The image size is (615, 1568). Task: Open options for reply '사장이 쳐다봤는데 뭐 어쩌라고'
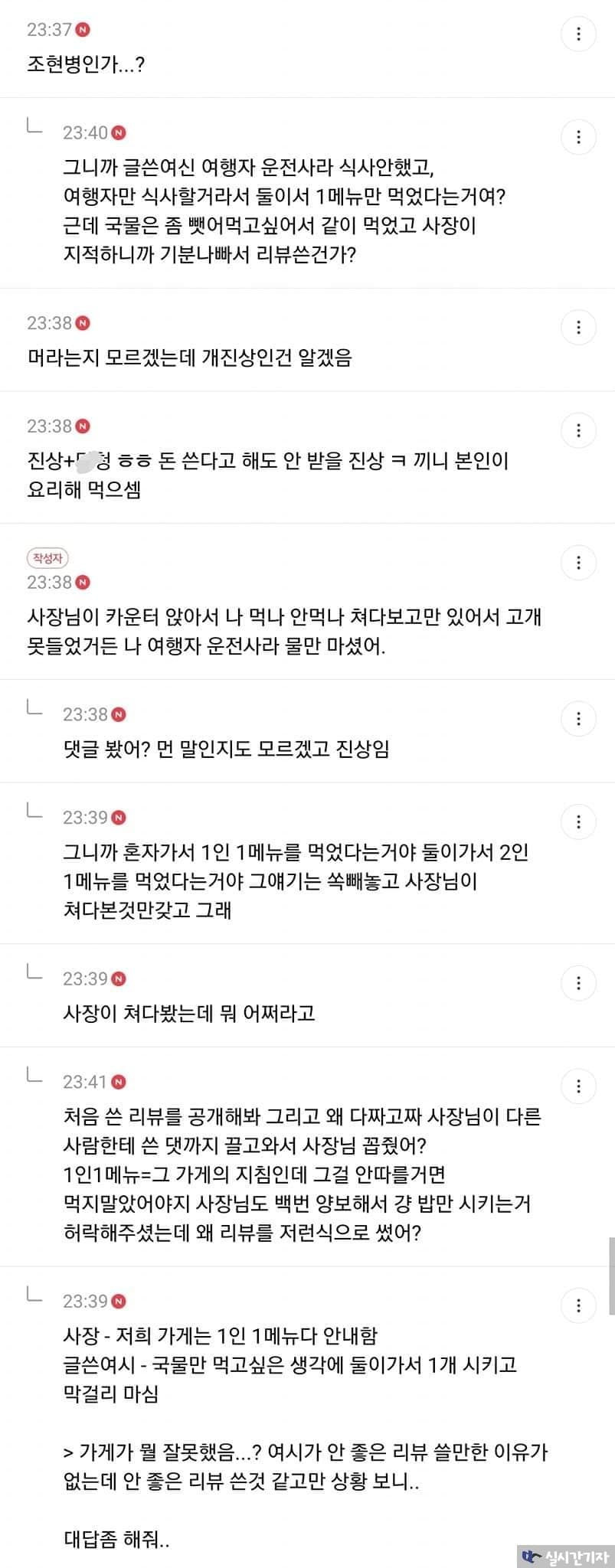578,983
